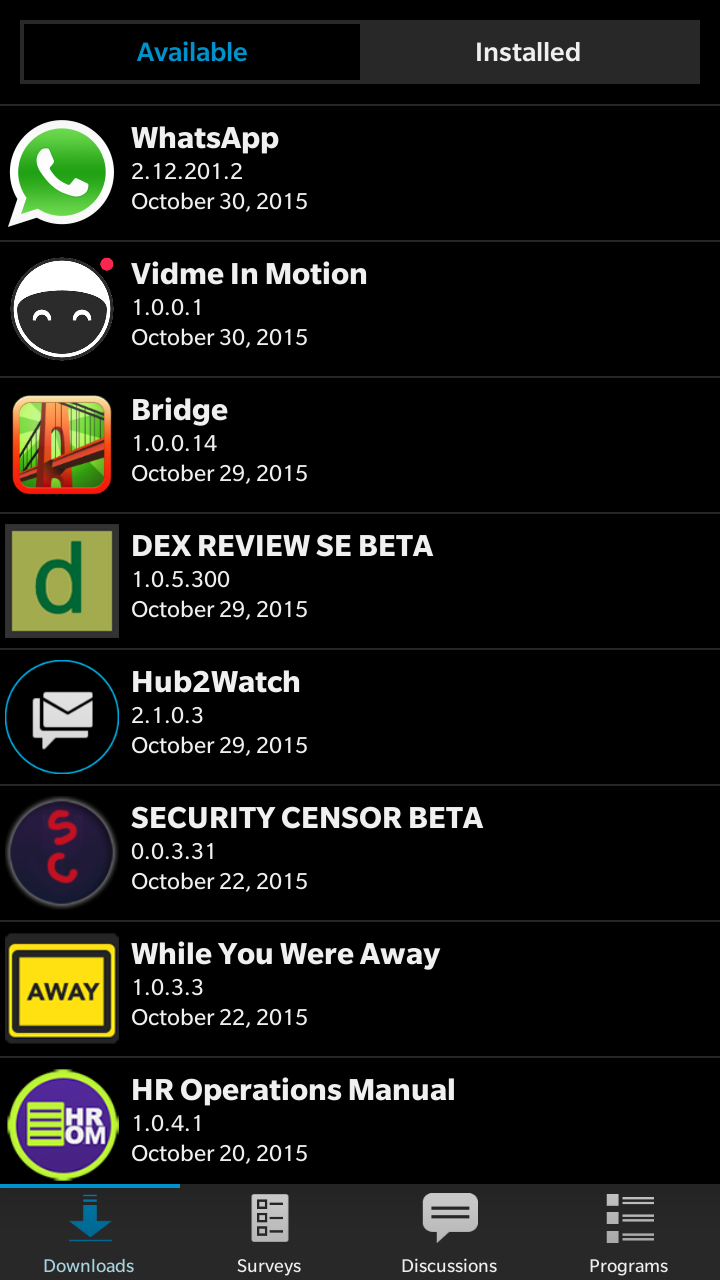720x1280 pixels.
Task: View SECURITY CENSOR BETA details
Action: pos(360,852)
